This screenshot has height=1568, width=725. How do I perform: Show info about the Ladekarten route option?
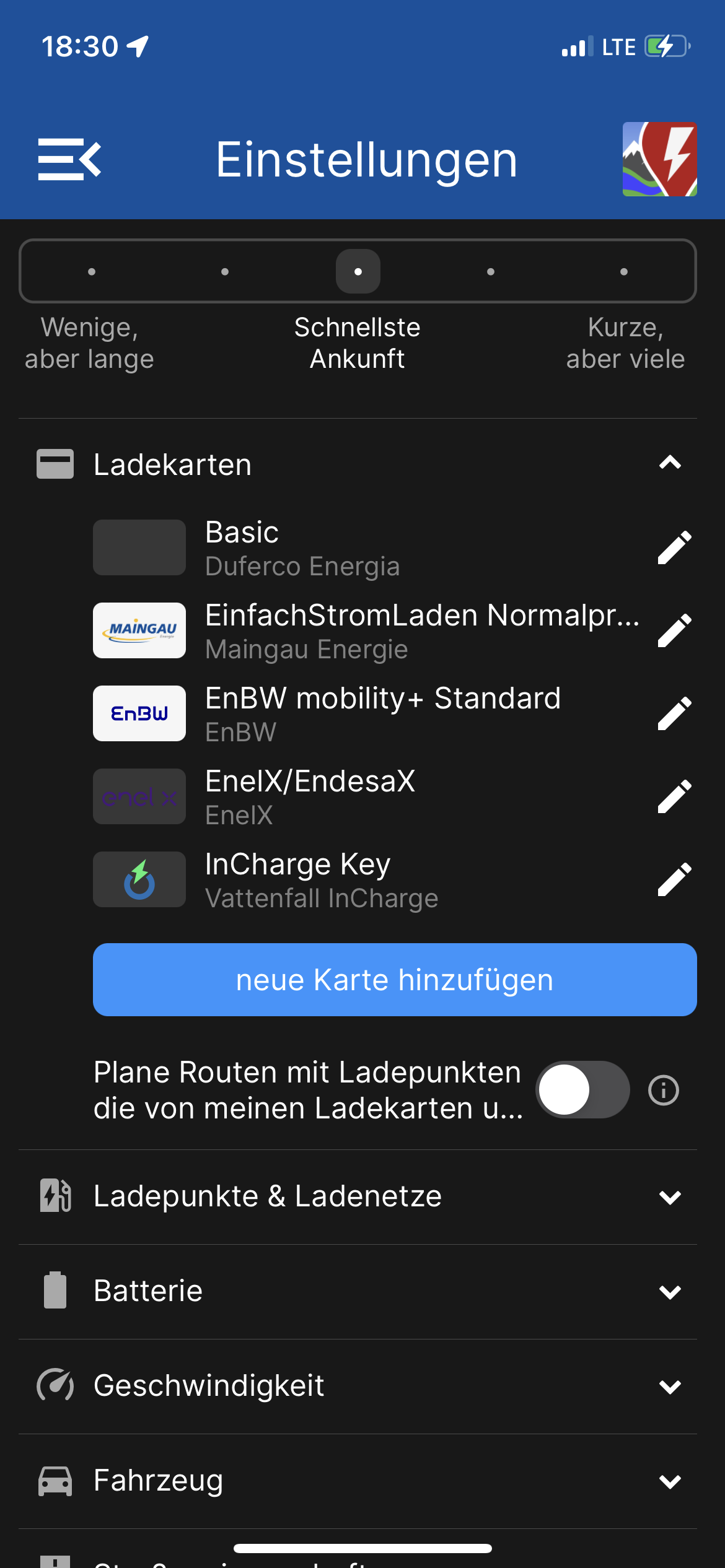[664, 1090]
